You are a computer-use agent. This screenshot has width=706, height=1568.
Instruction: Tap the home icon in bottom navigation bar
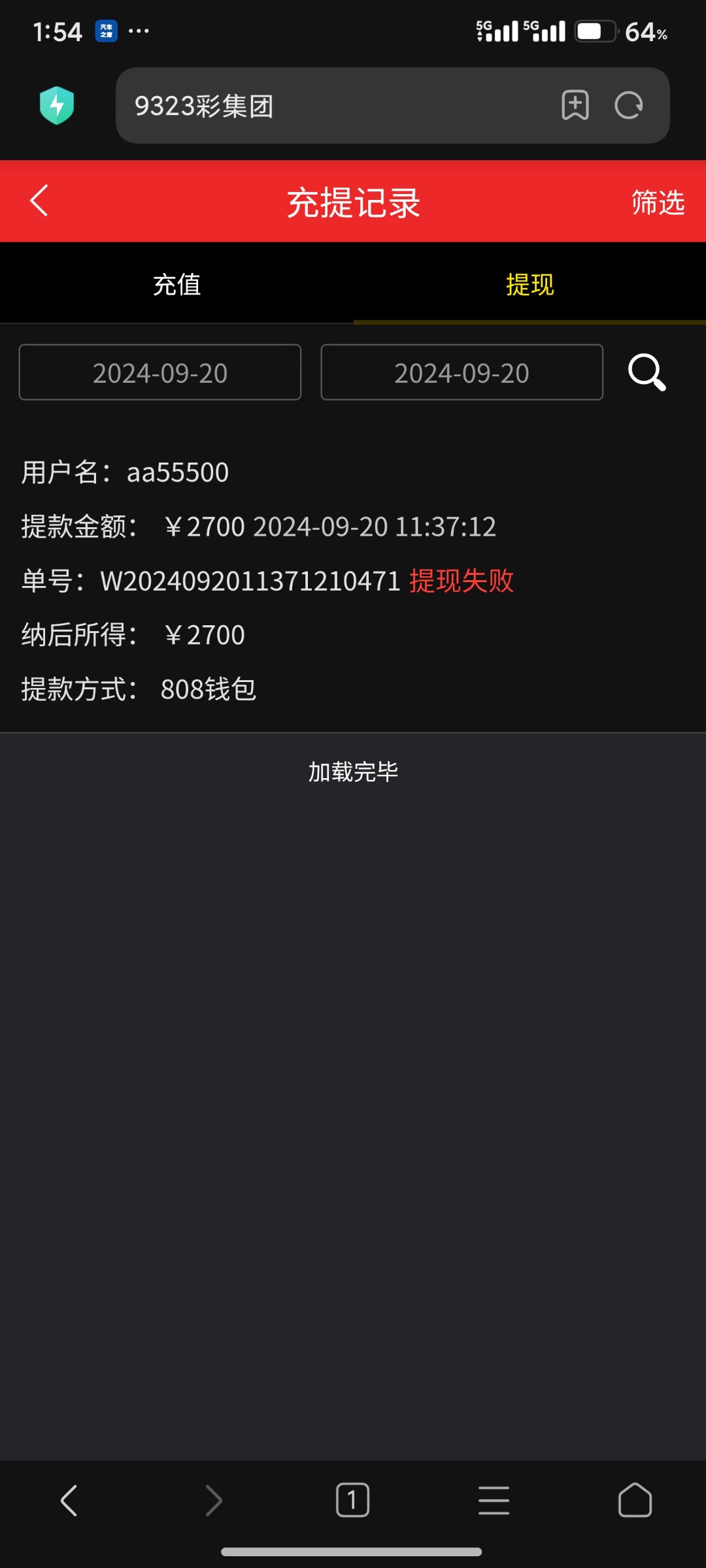[x=633, y=1499]
